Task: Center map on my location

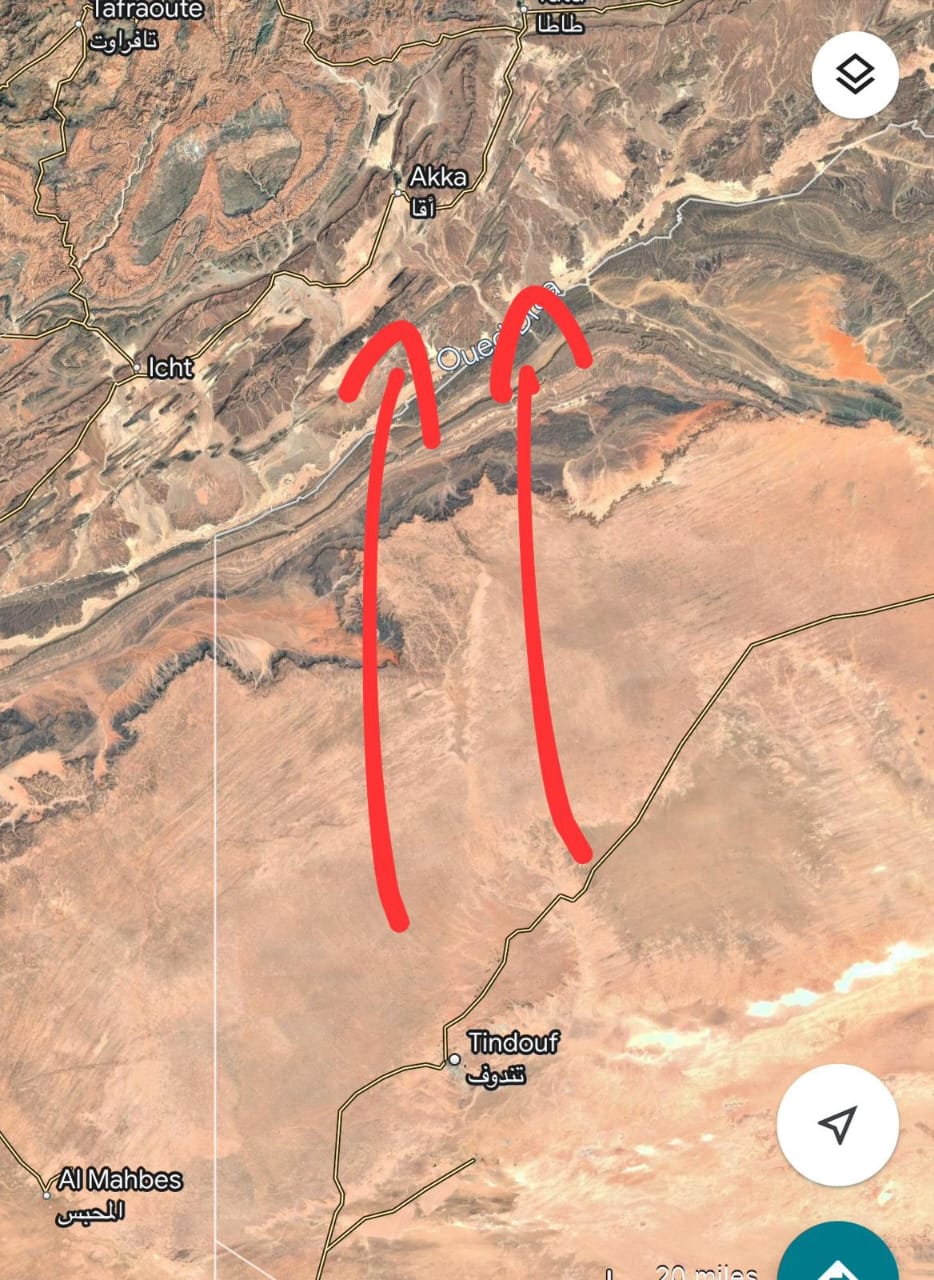Action: coord(837,1125)
